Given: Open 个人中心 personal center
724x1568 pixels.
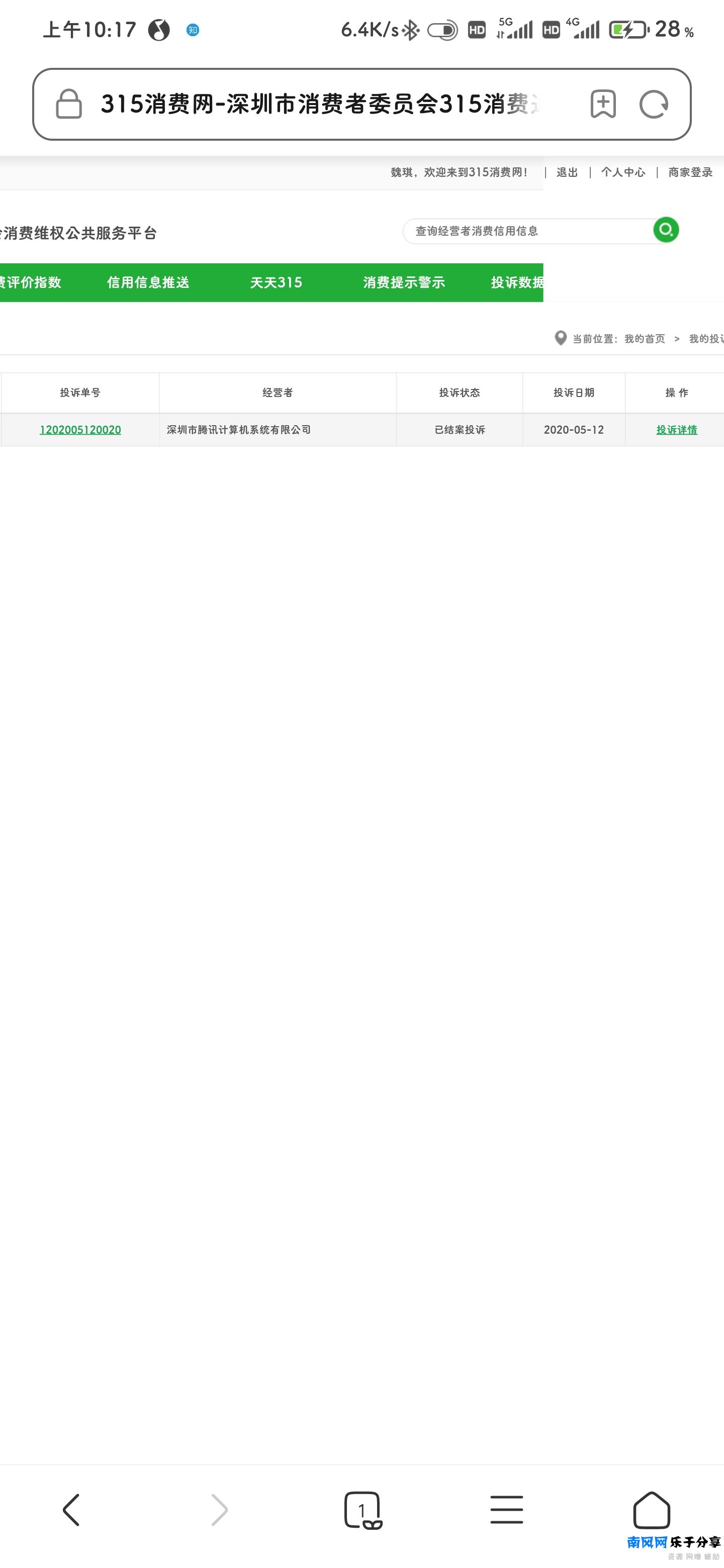Looking at the screenshot, I should coord(623,172).
